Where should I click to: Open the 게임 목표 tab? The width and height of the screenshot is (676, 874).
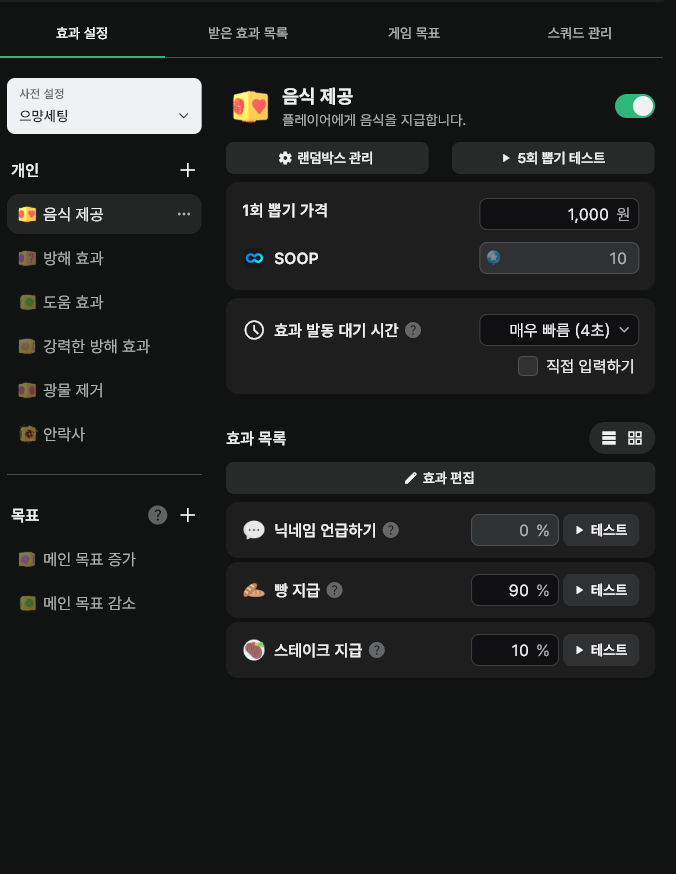413,33
